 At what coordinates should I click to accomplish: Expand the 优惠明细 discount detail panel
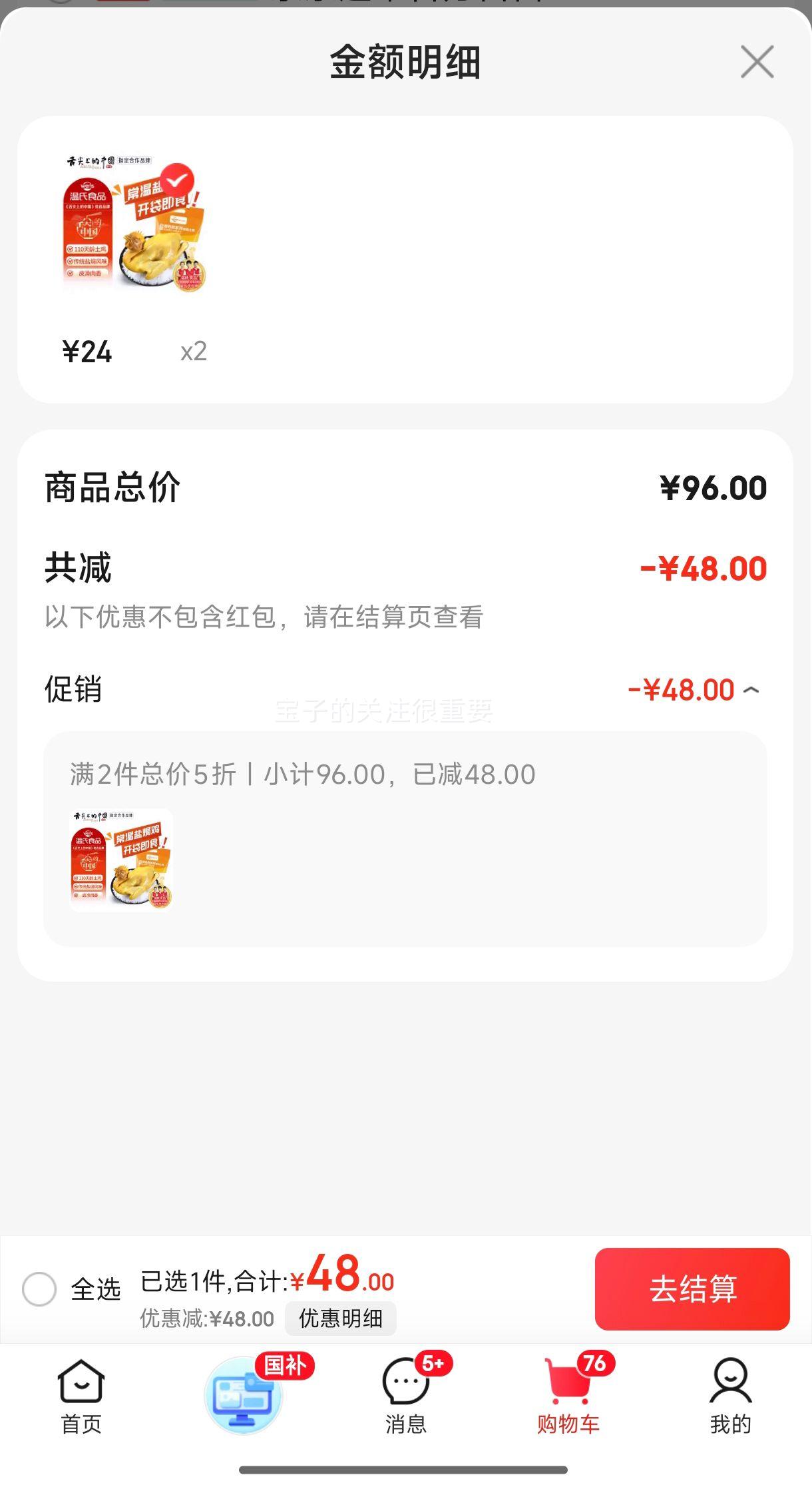341,1318
